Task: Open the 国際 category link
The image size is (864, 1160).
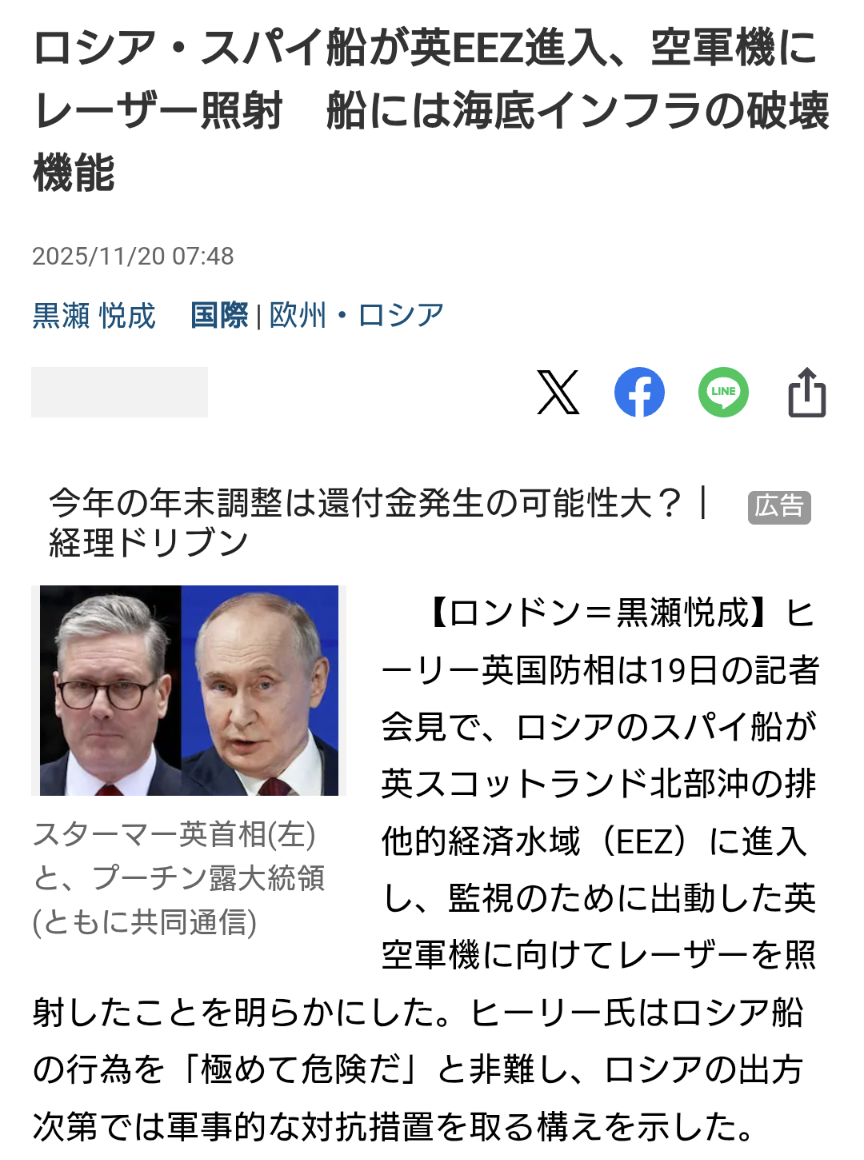Action: tap(219, 316)
